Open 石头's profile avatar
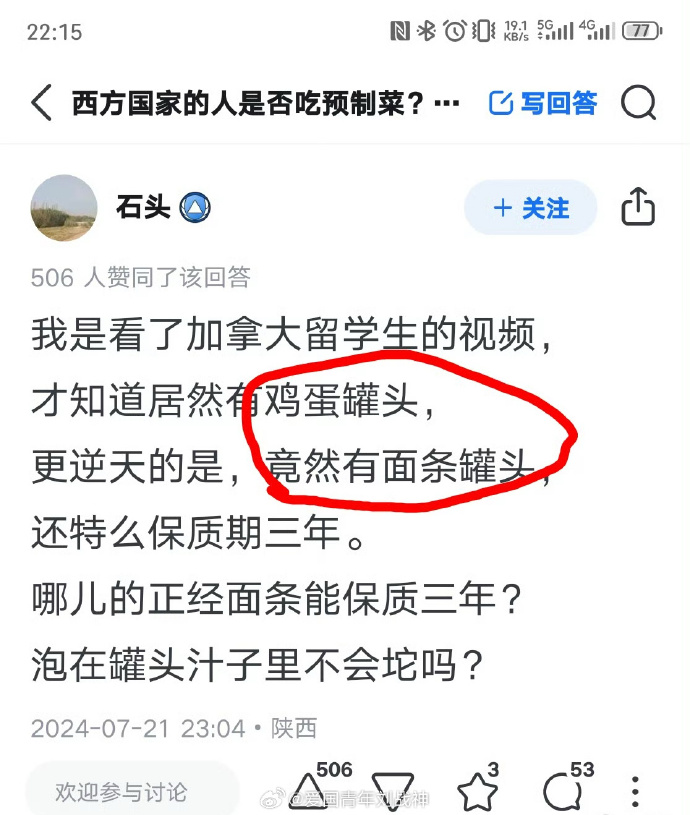Viewport: 690px width, 815px height. point(65,208)
